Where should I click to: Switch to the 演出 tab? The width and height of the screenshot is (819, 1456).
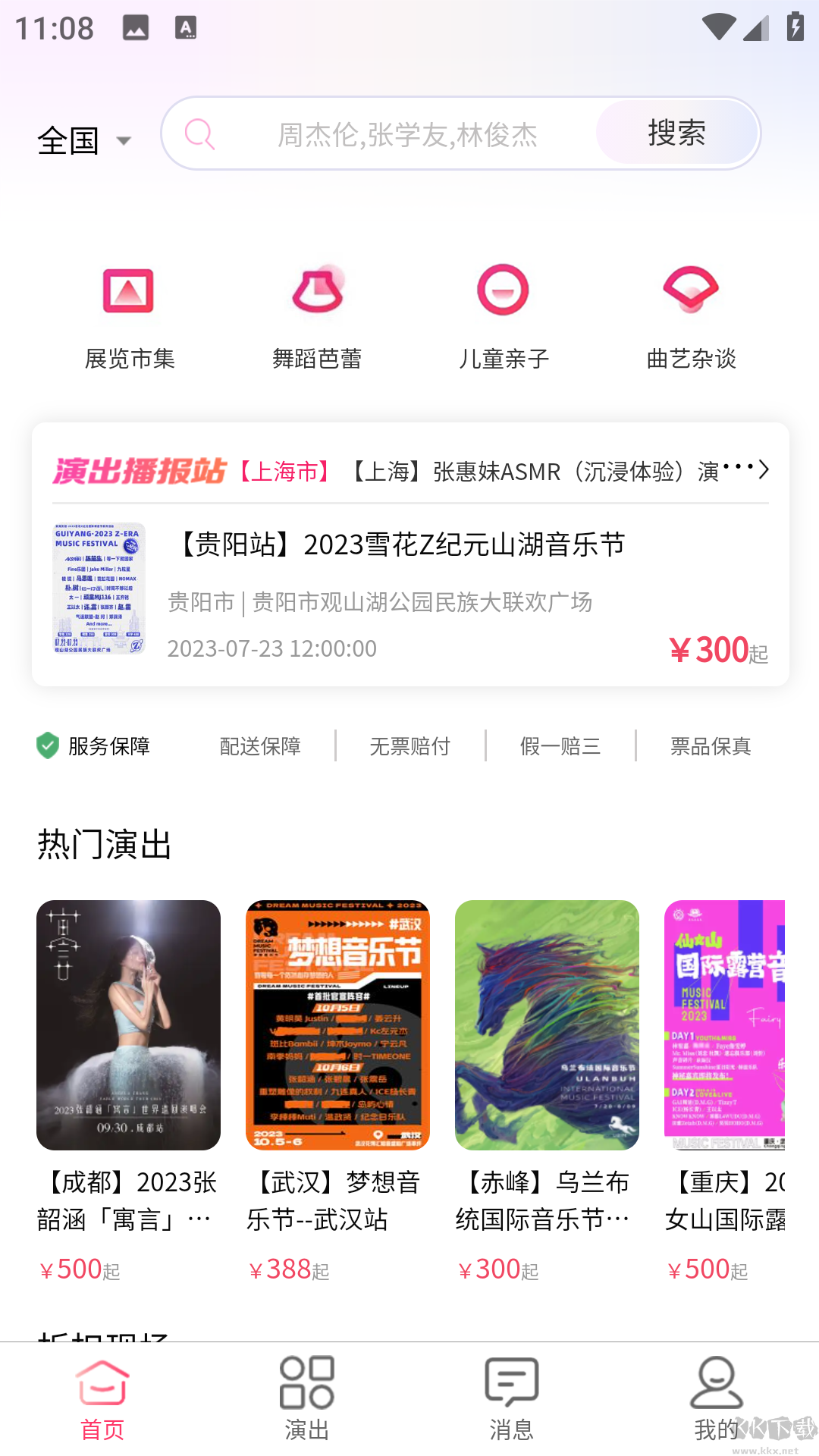pyautogui.click(x=307, y=1400)
